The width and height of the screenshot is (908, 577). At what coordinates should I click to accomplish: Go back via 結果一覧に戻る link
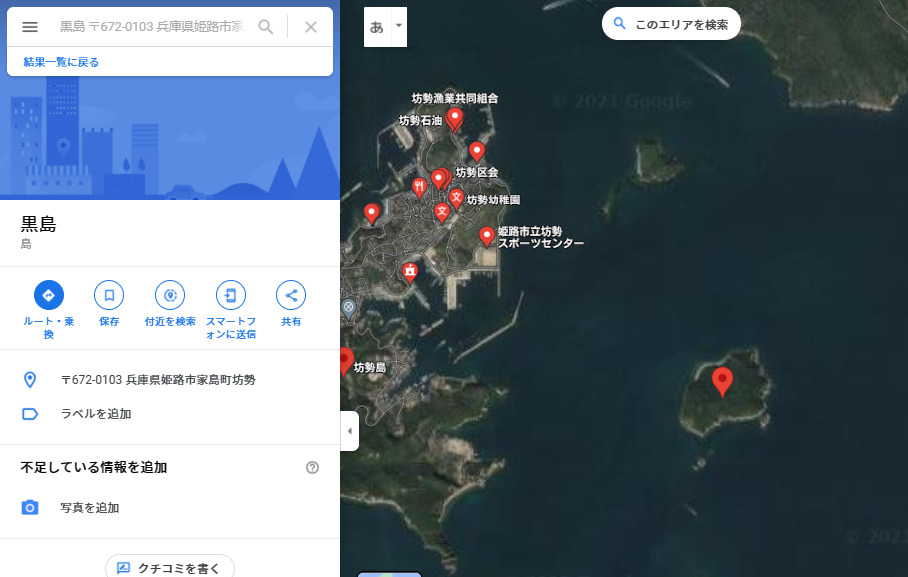pos(61,62)
